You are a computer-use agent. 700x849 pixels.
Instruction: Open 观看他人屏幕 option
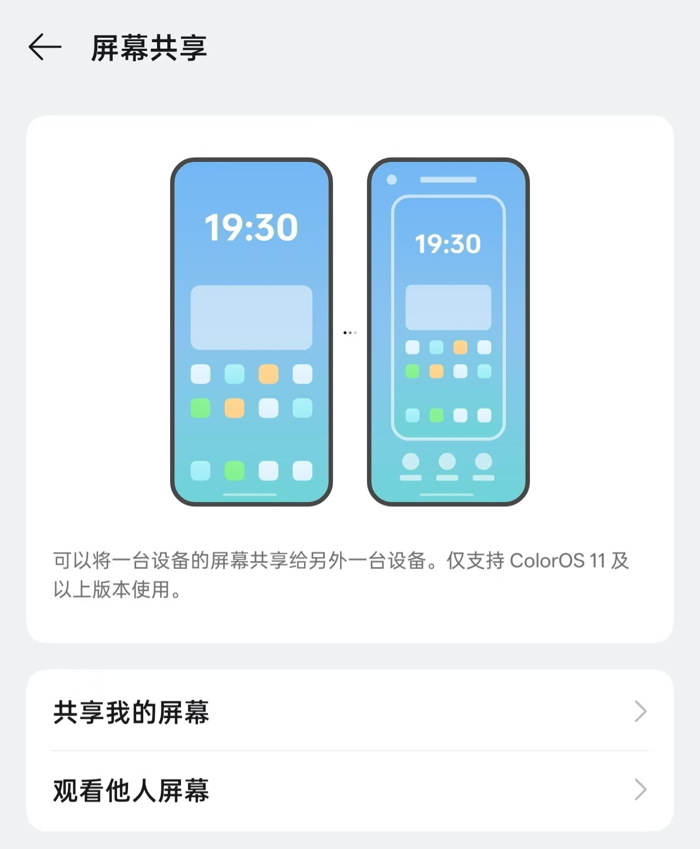350,791
